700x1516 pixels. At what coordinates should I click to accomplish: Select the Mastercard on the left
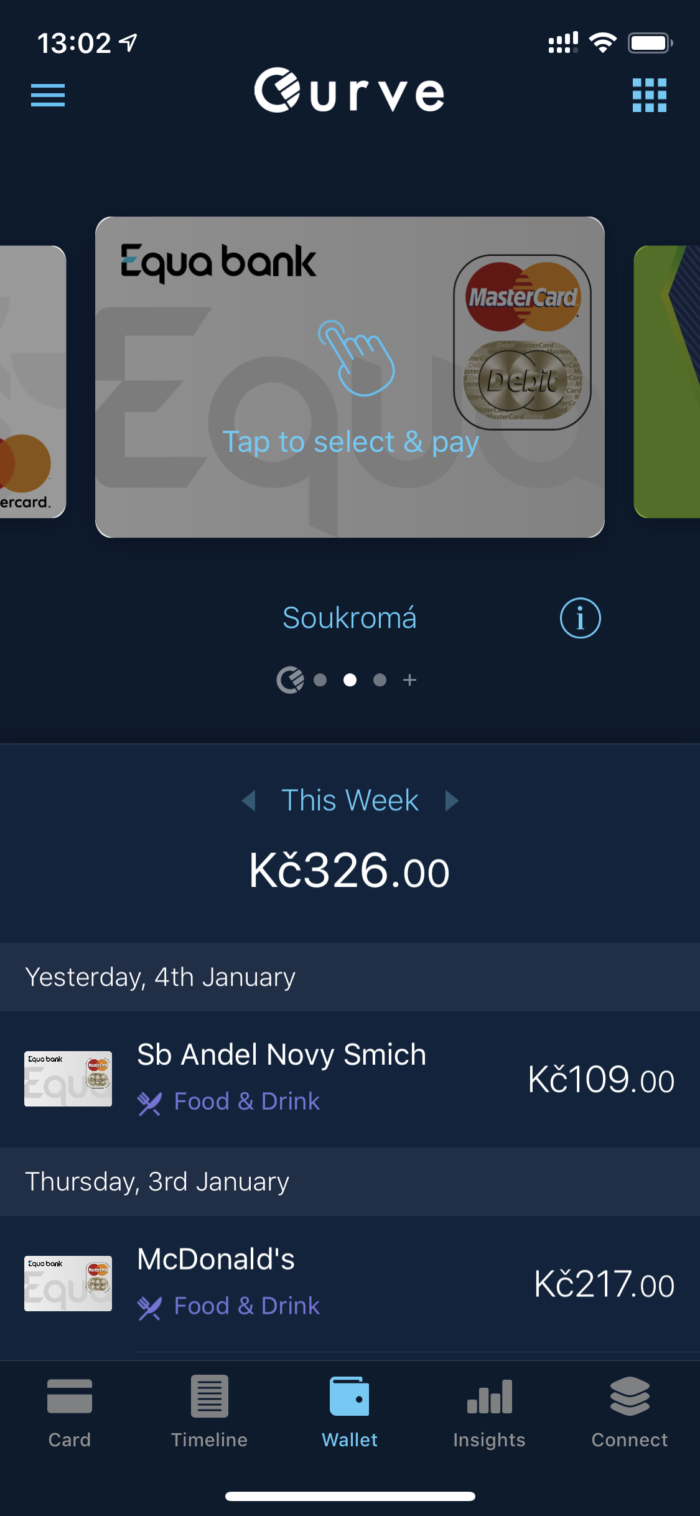tap(32, 382)
